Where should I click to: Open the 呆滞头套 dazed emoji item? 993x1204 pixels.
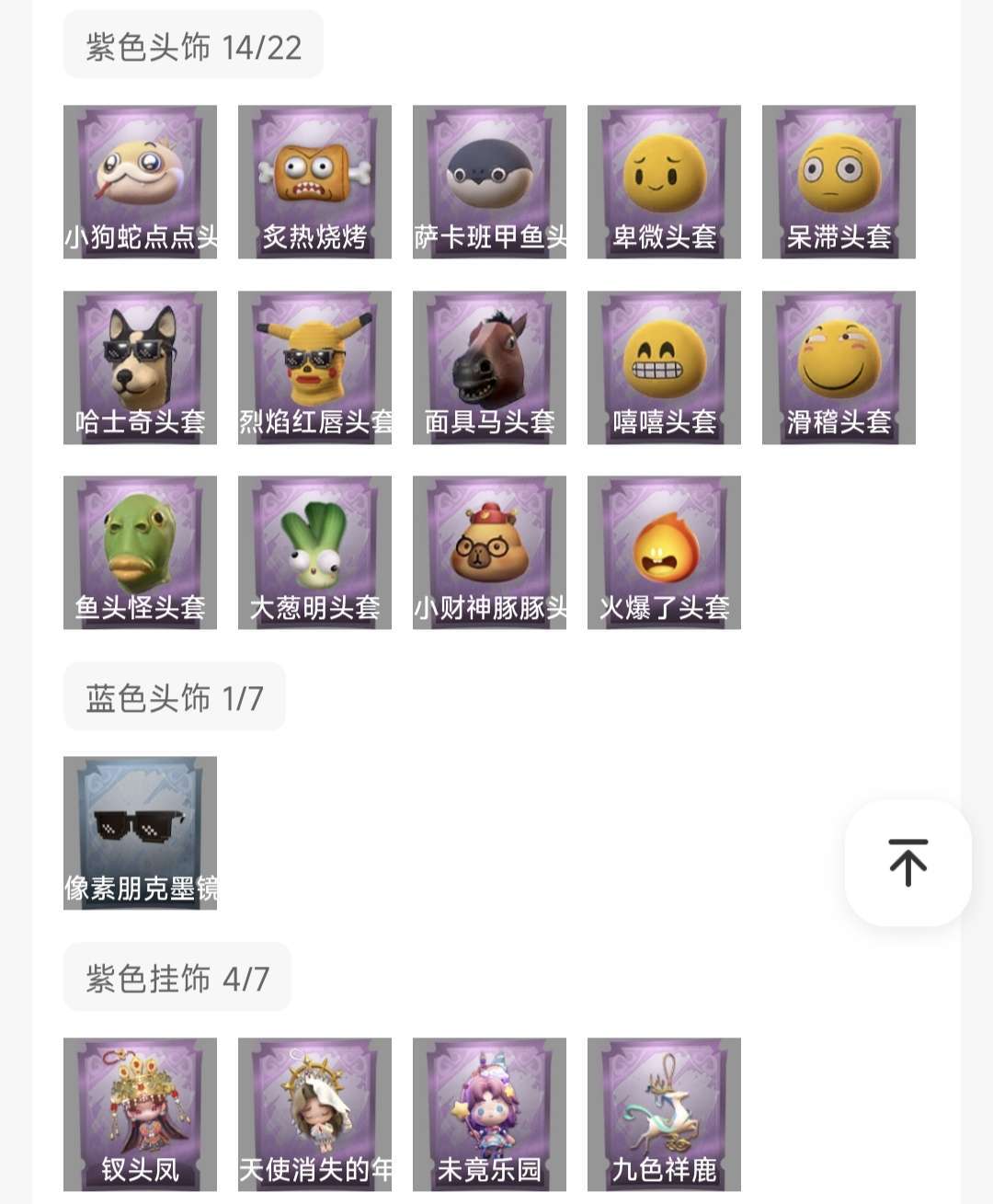click(x=839, y=180)
